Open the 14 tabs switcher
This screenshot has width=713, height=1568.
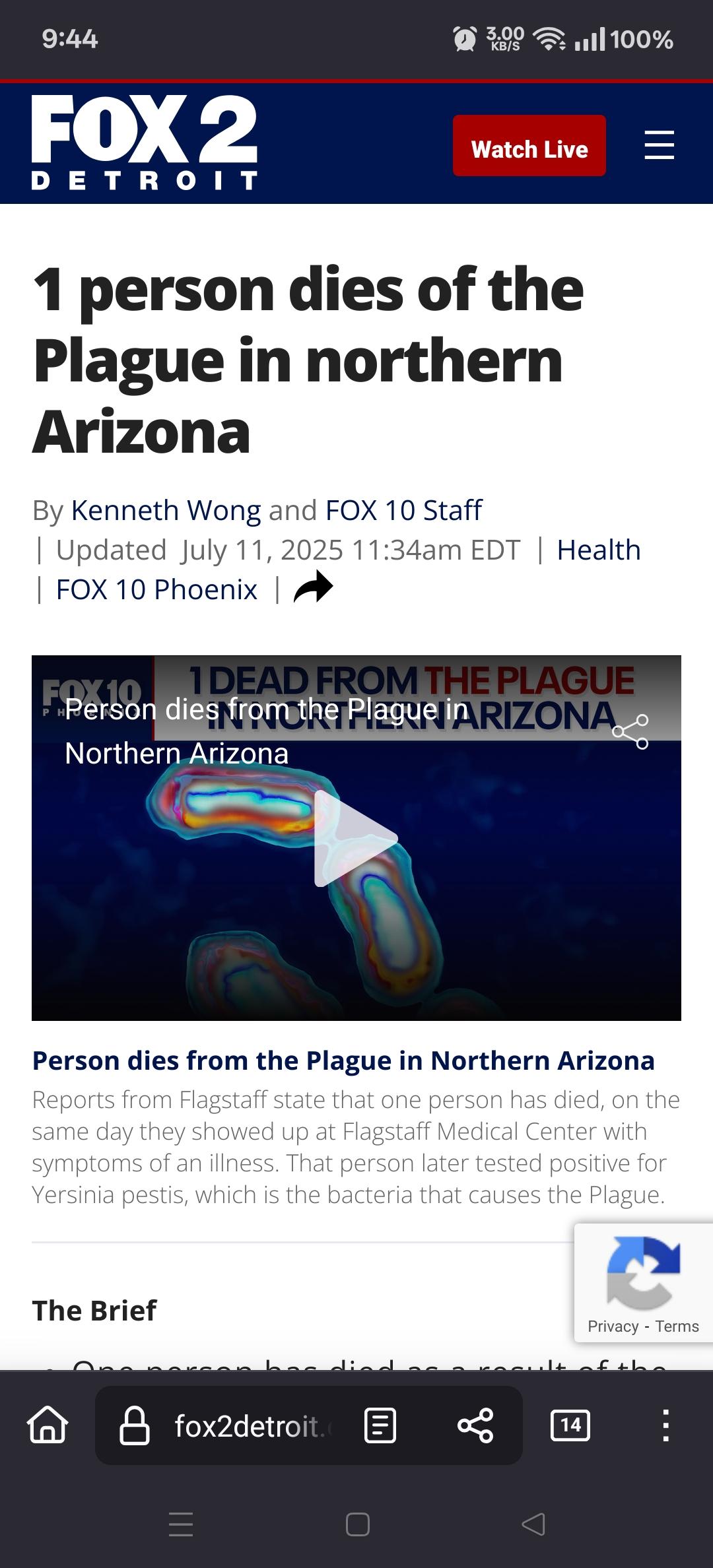(x=570, y=1425)
